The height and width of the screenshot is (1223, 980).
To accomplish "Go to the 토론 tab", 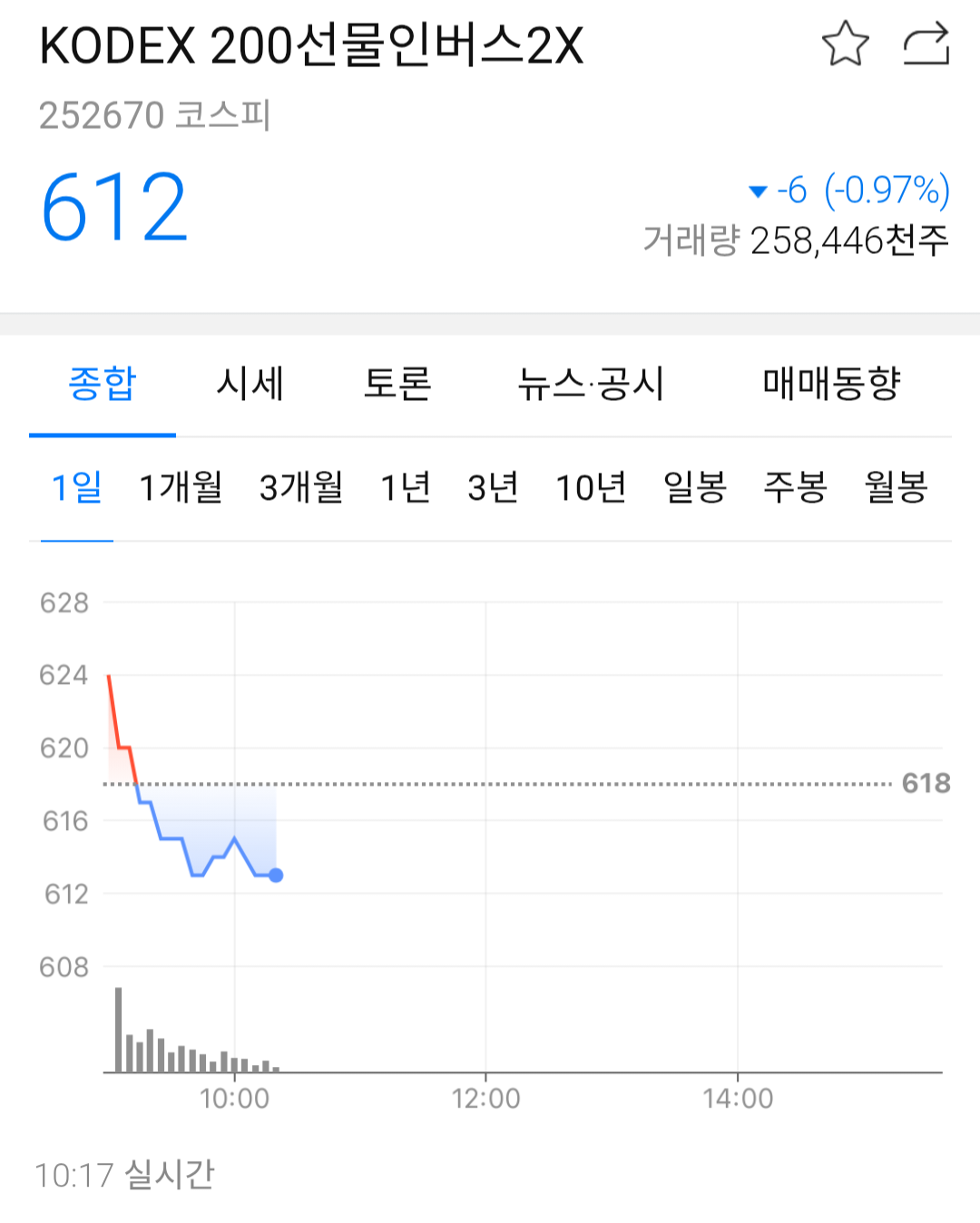I will click(x=397, y=384).
